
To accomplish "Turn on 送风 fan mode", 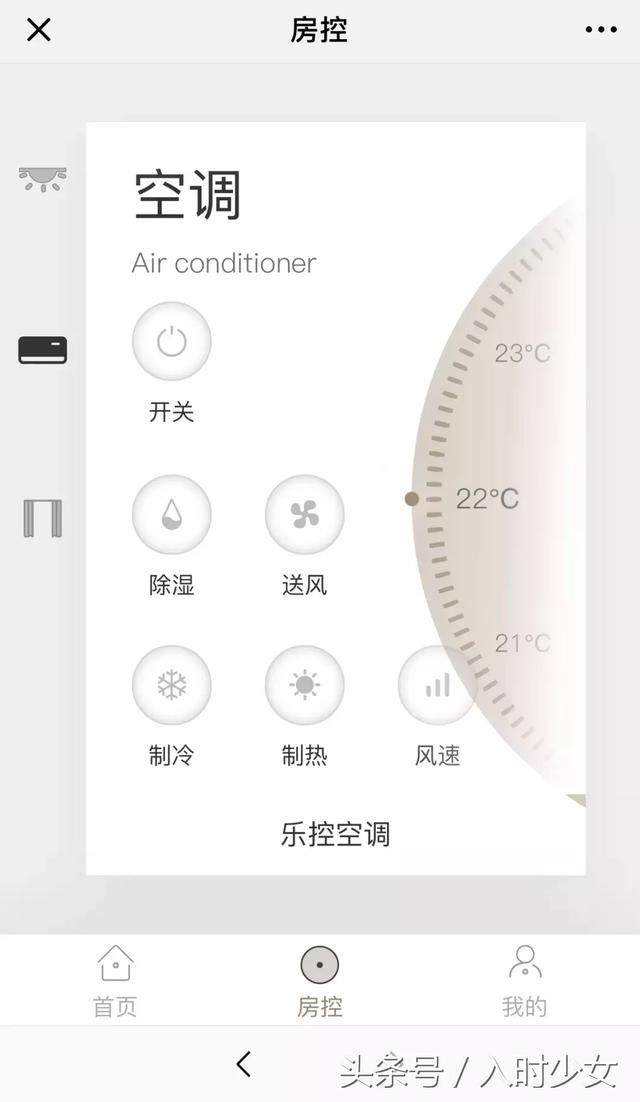I will click(304, 515).
